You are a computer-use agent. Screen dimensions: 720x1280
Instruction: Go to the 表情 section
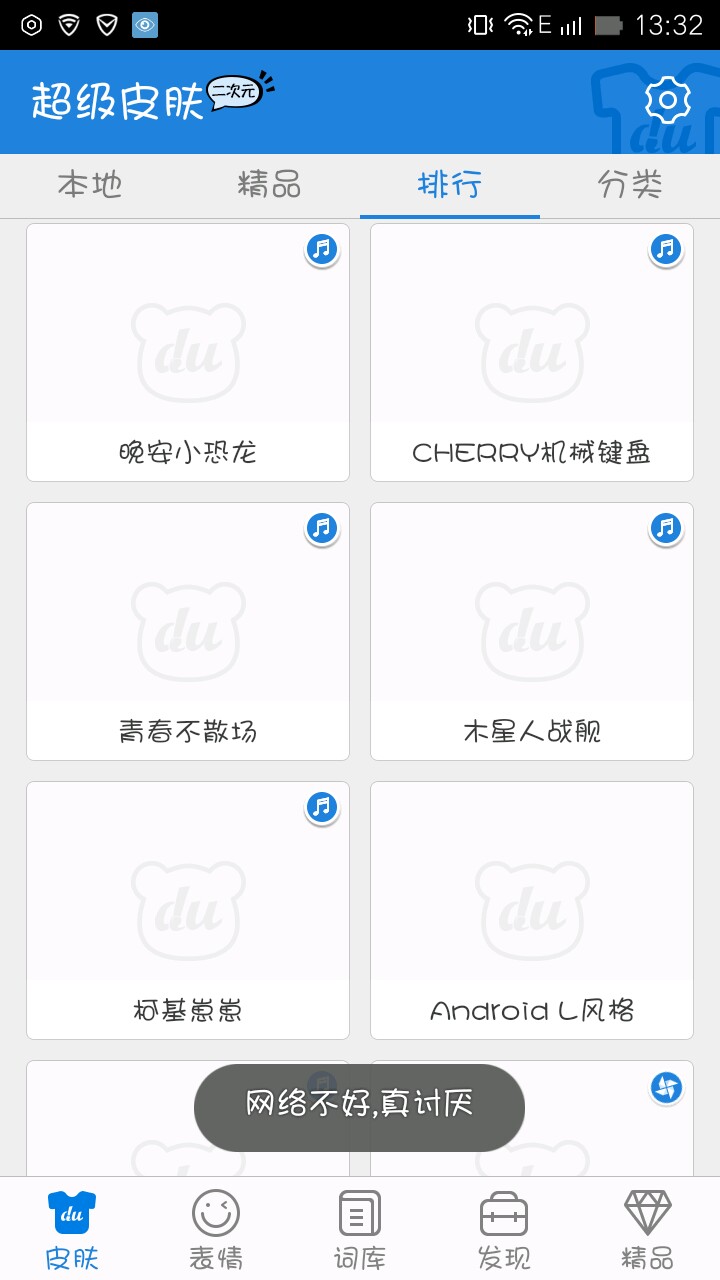(x=216, y=1230)
